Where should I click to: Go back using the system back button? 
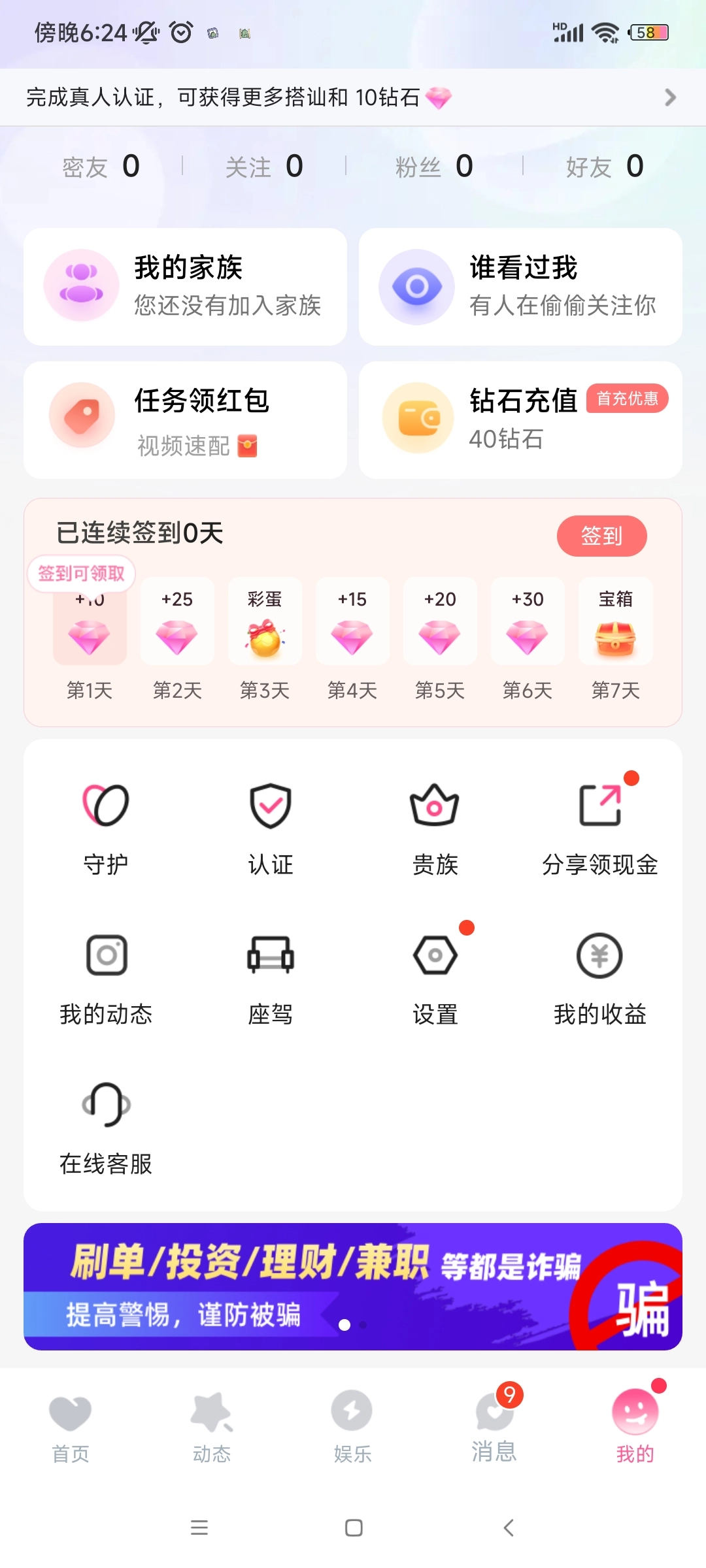[x=509, y=1527]
